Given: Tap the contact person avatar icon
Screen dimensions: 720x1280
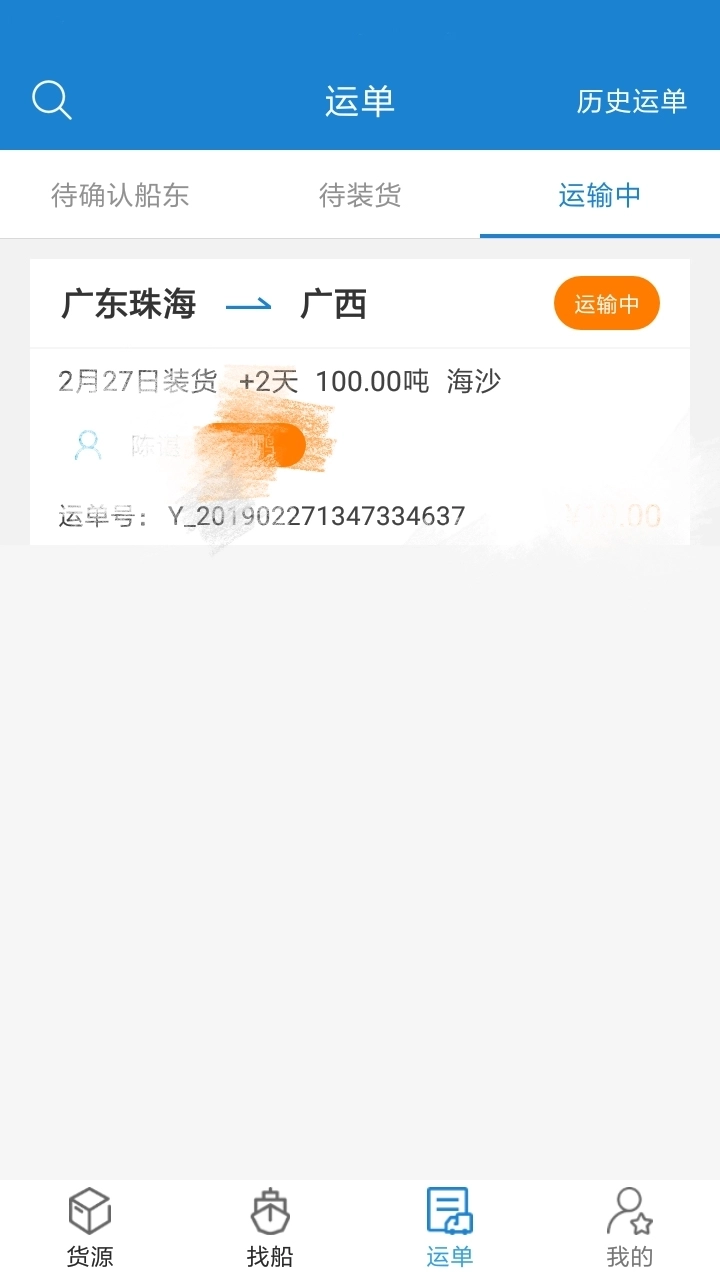Looking at the screenshot, I should point(88,445).
